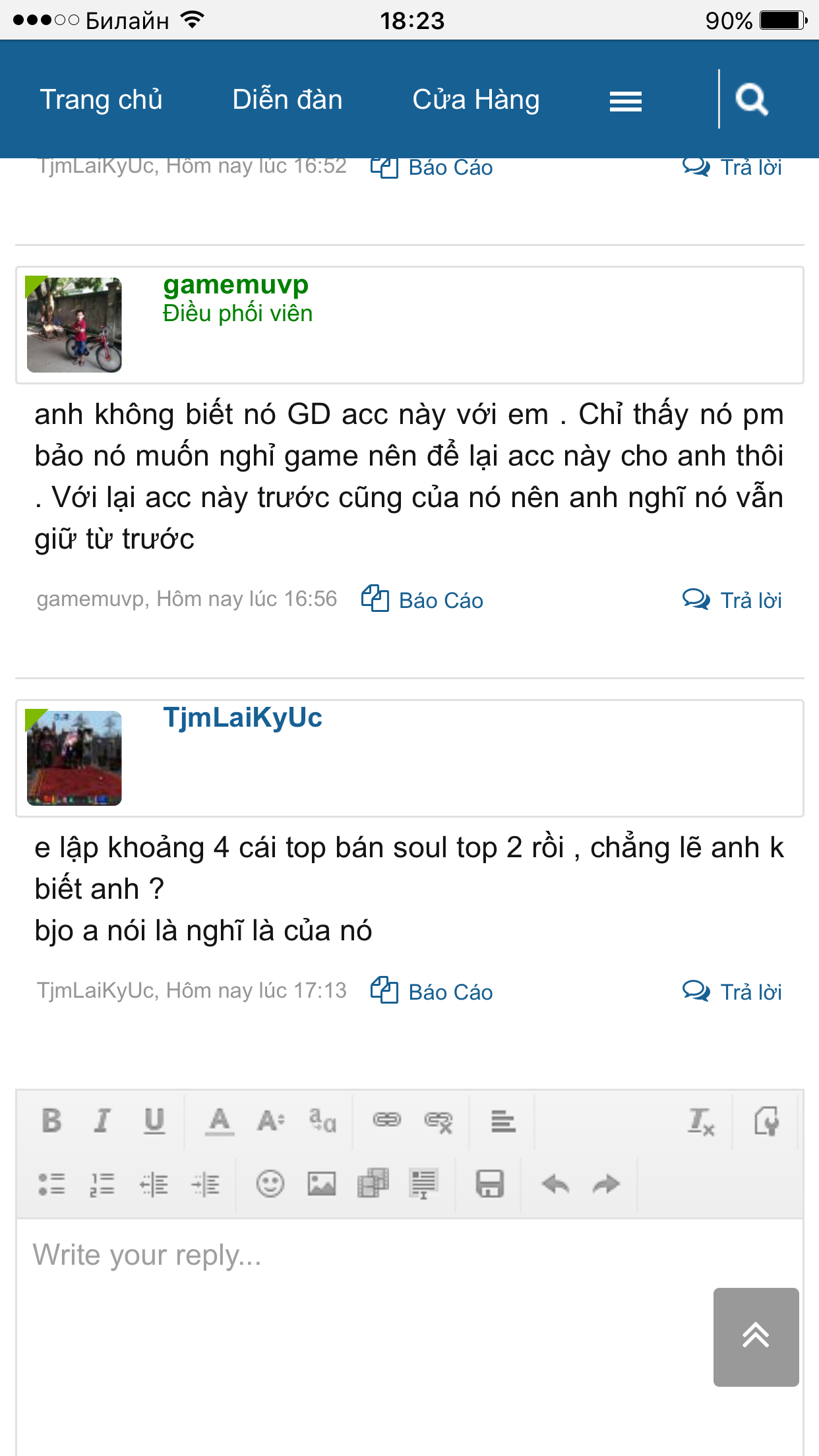Image resolution: width=819 pixels, height=1456 pixels.
Task: Apply underline in editor toolbar
Action: pyautogui.click(x=154, y=1120)
